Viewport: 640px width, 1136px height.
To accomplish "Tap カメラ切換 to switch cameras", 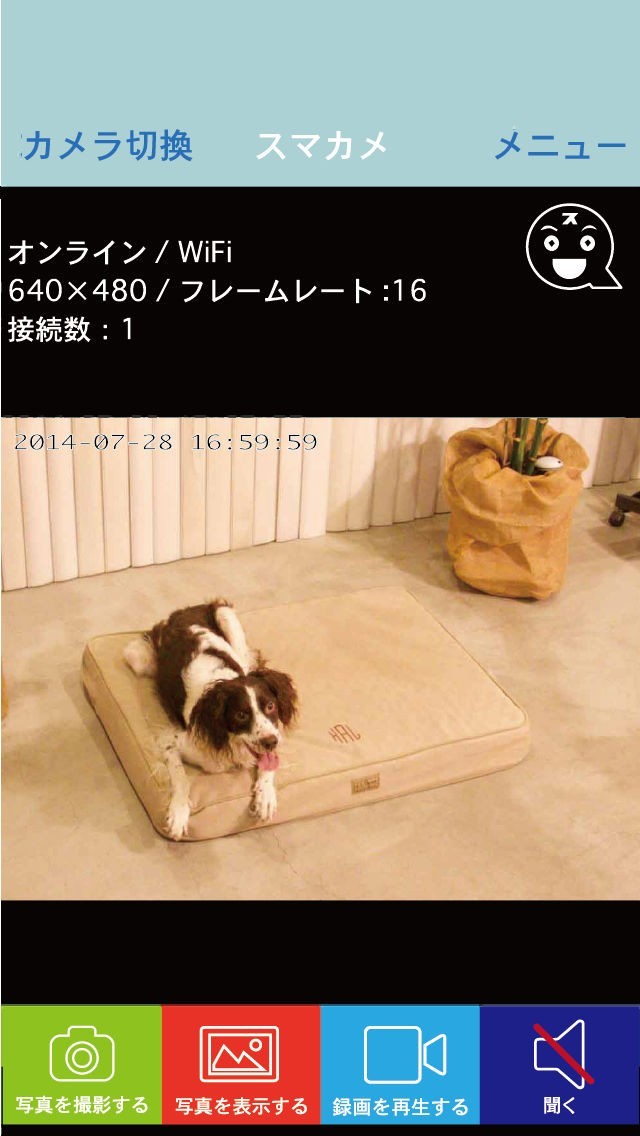I will pos(107,147).
